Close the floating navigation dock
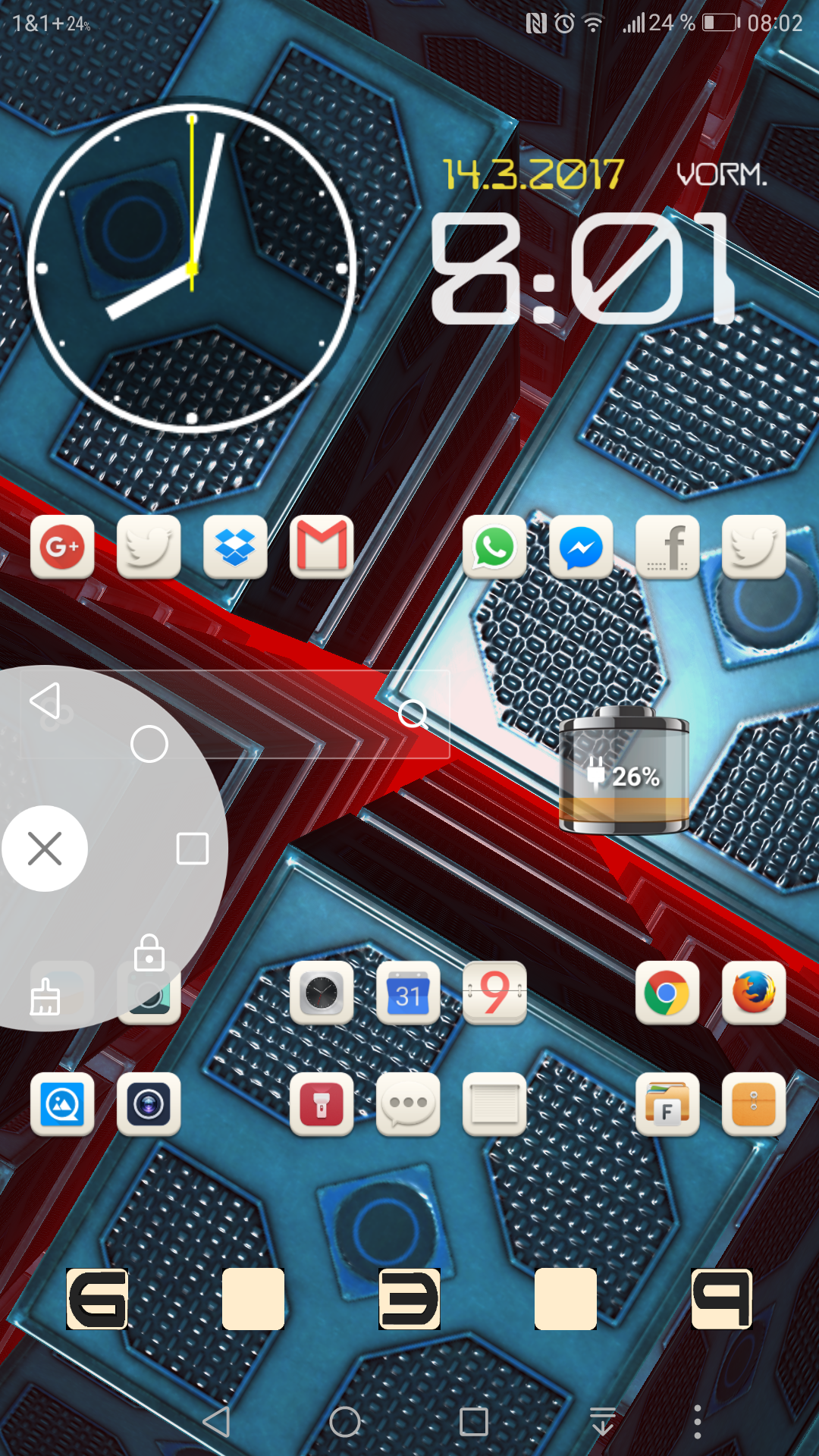This screenshot has width=819, height=1456. pos(45,849)
